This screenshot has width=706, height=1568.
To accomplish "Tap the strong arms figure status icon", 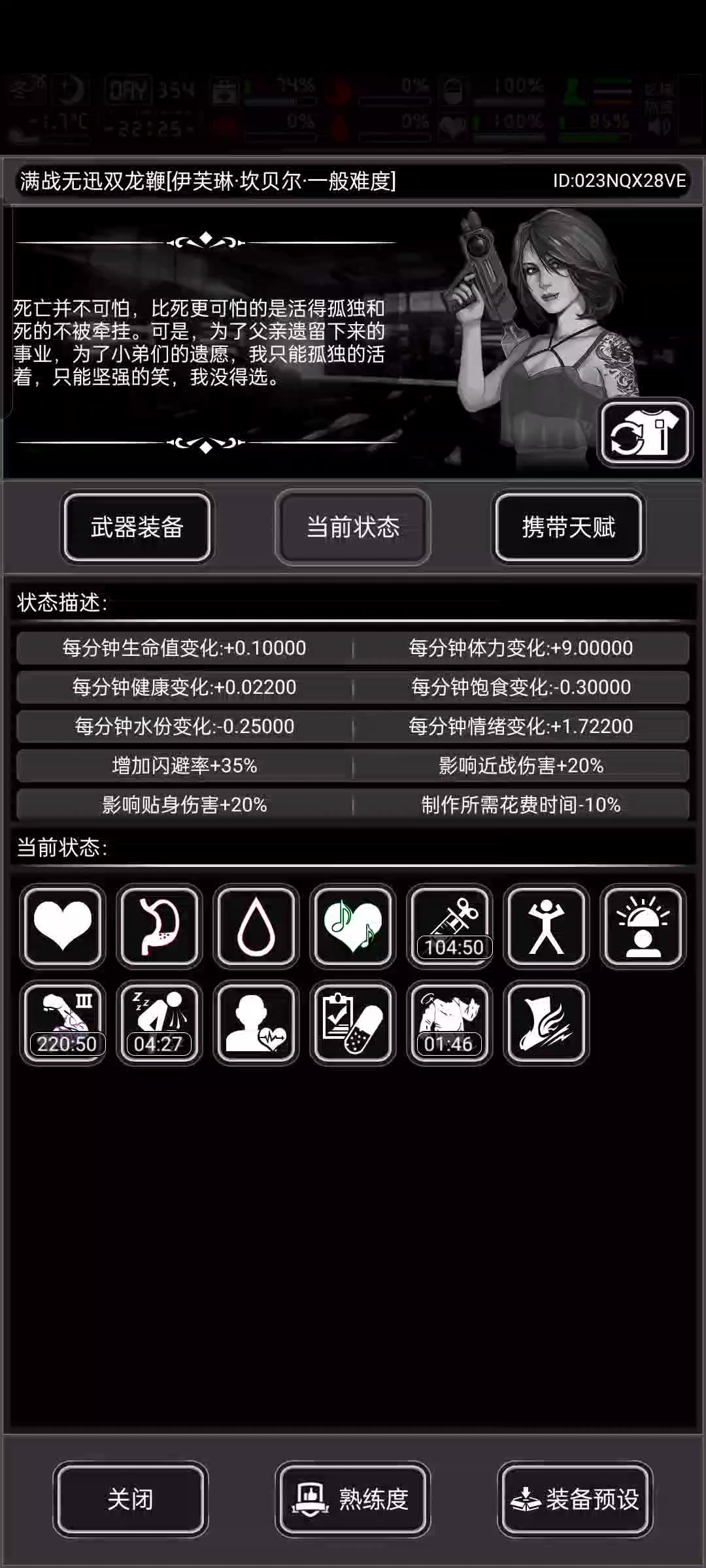I will coord(546,926).
